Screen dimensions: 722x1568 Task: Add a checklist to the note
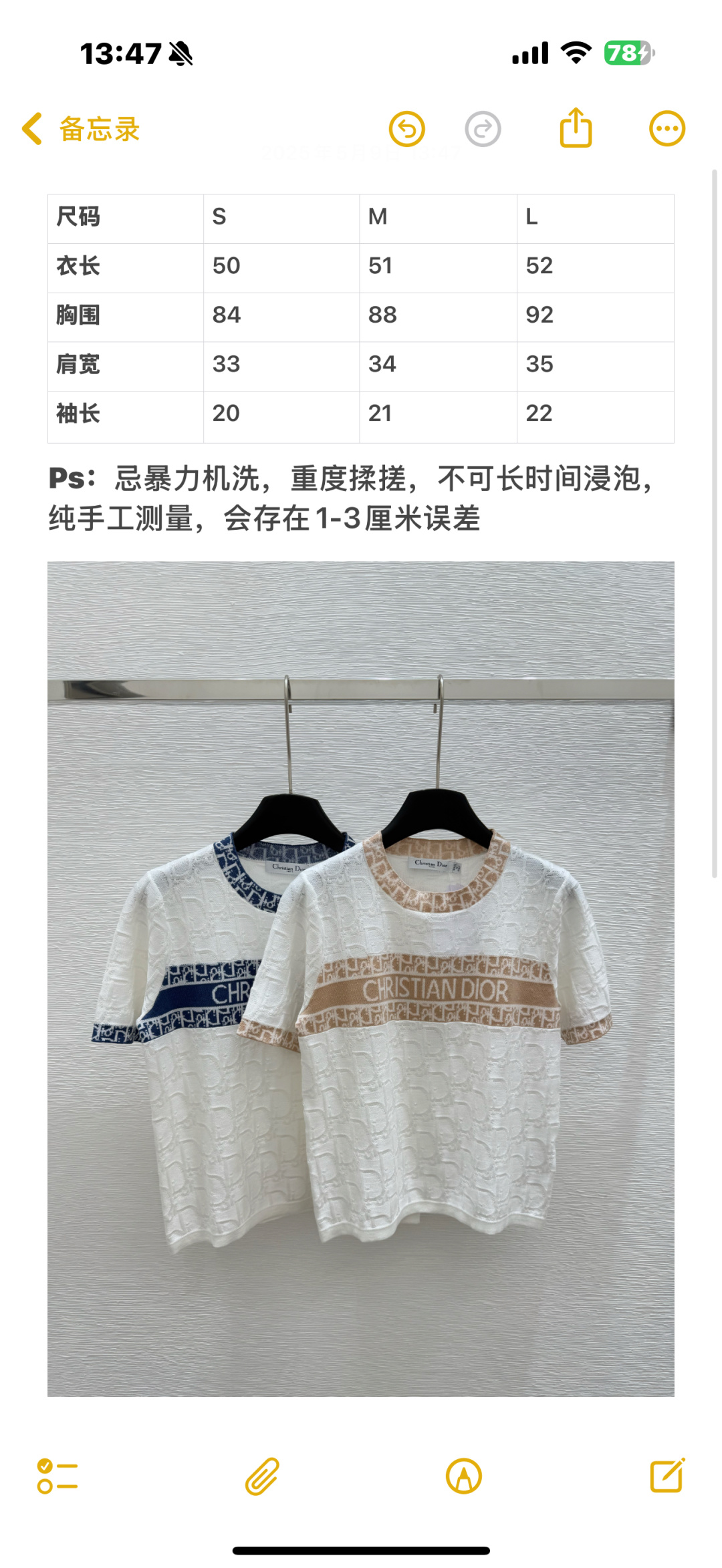pos(57,1476)
